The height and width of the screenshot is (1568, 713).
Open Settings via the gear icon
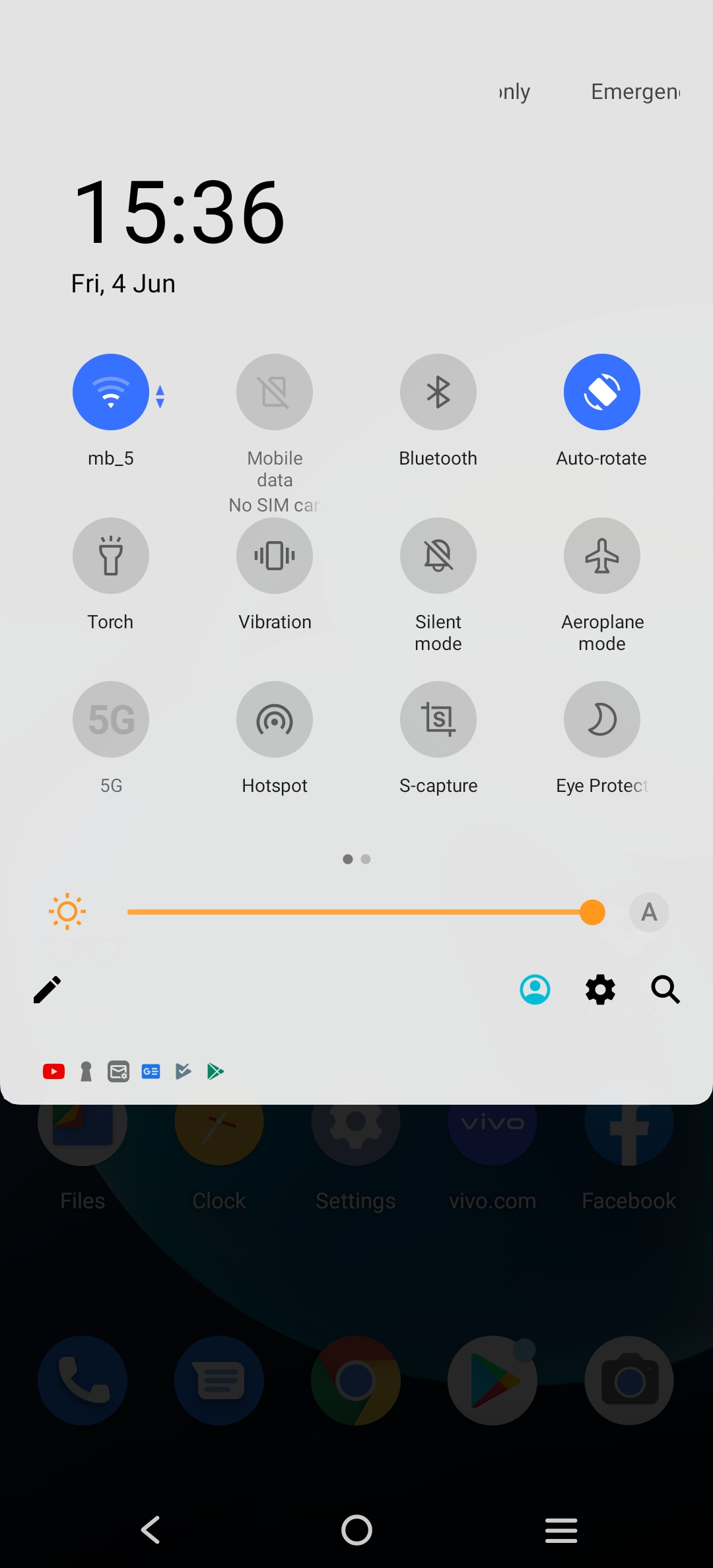coord(601,990)
